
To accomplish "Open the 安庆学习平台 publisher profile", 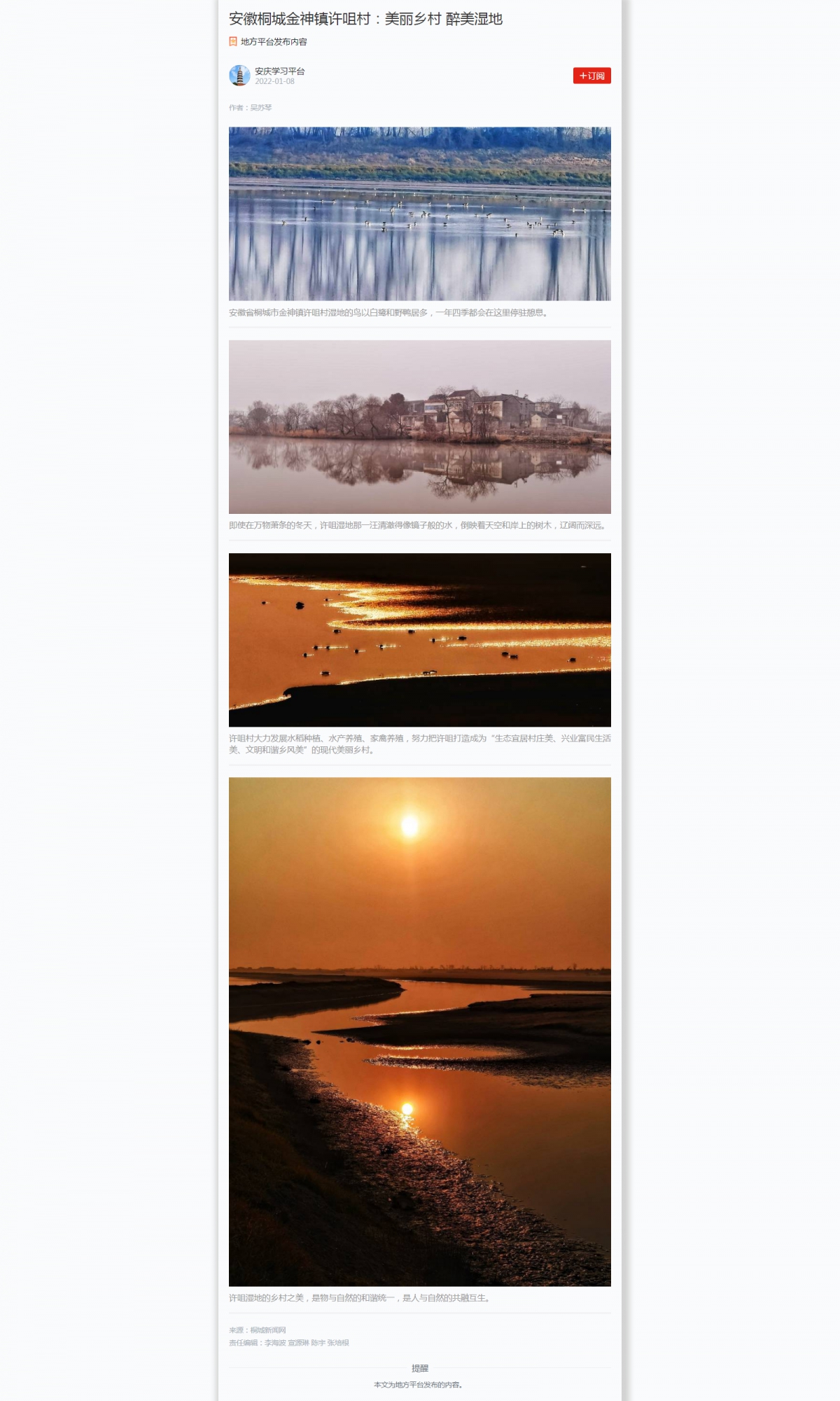I will pos(279,71).
